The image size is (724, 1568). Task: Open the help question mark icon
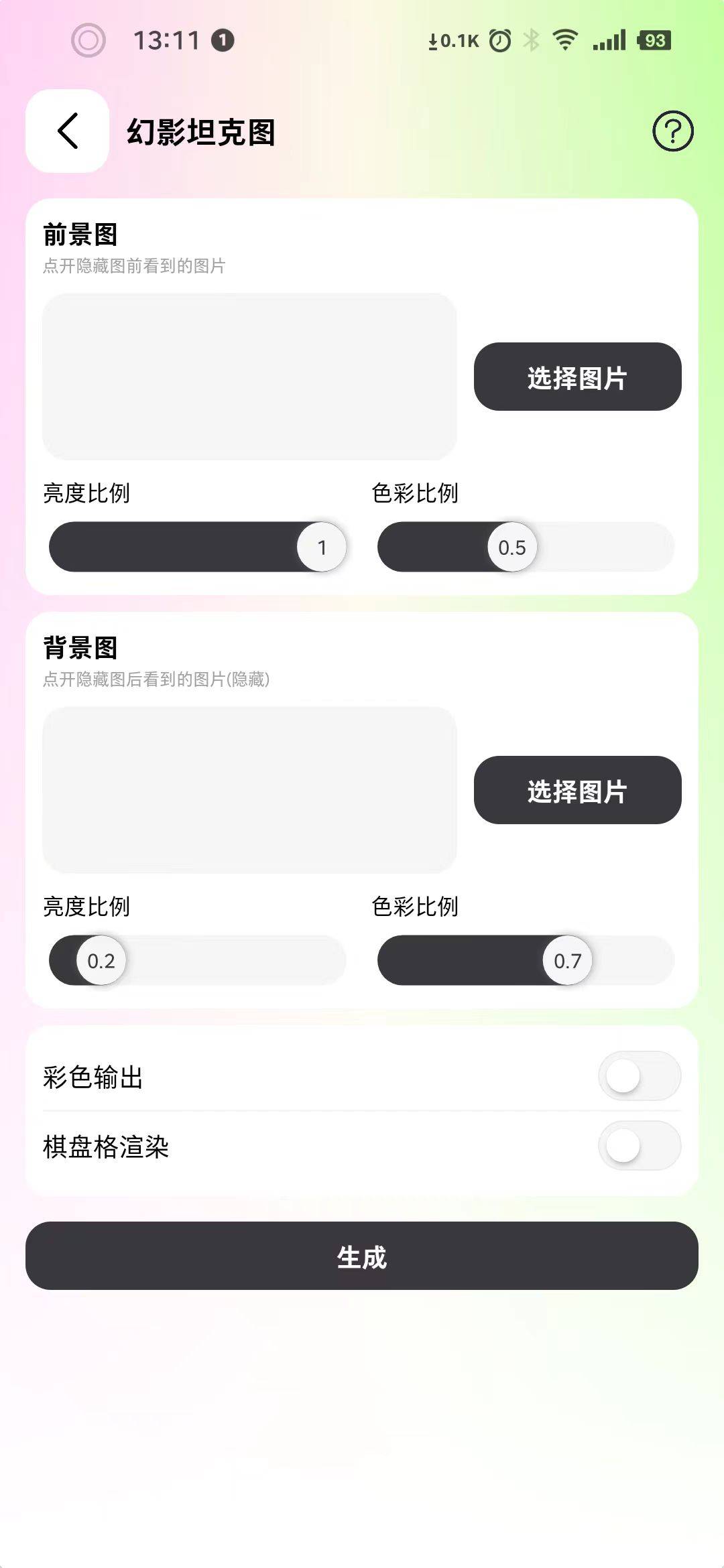coord(672,131)
